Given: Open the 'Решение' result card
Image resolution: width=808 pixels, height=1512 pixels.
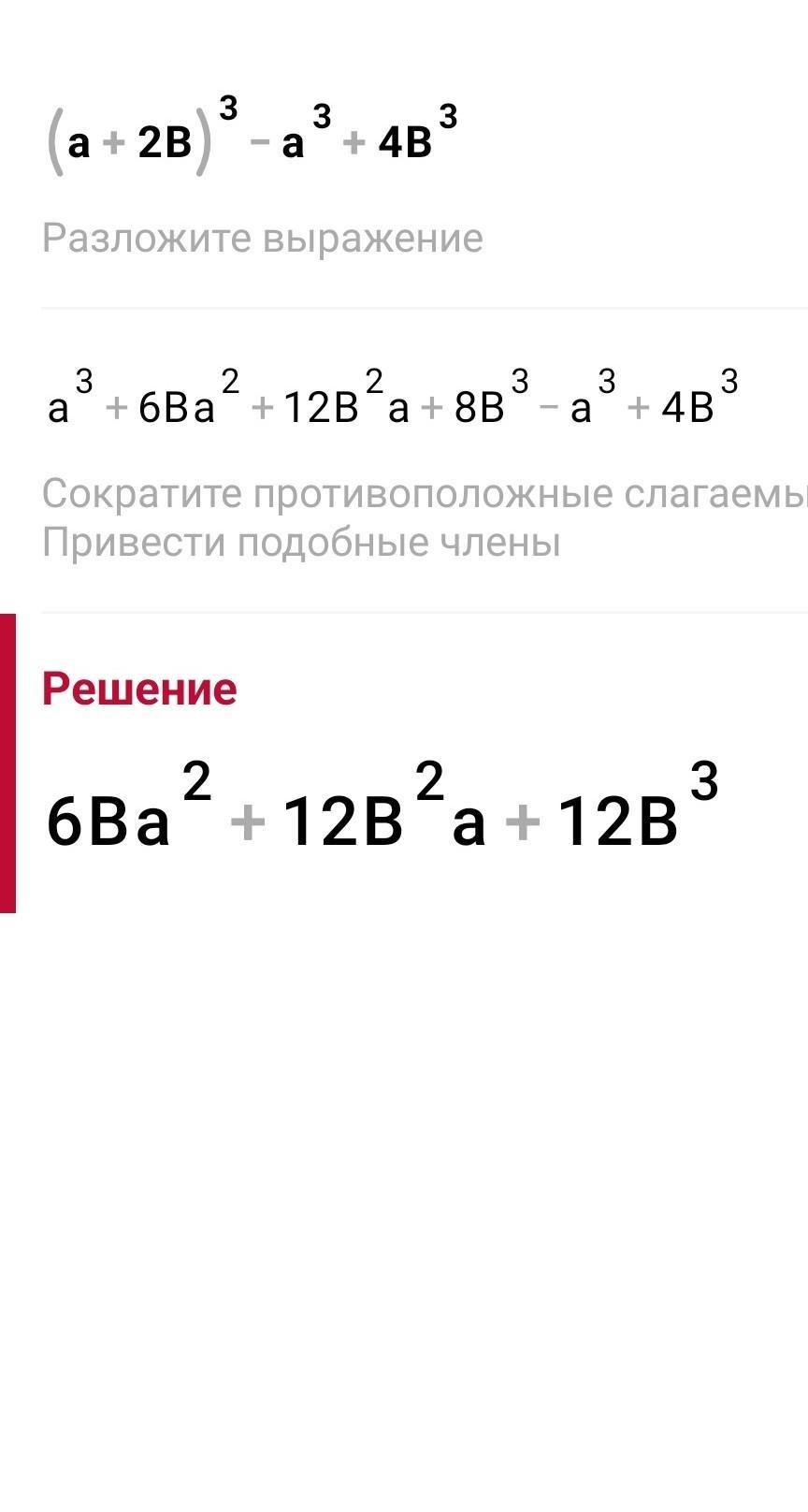Looking at the screenshot, I should pyautogui.click(x=411, y=763).
